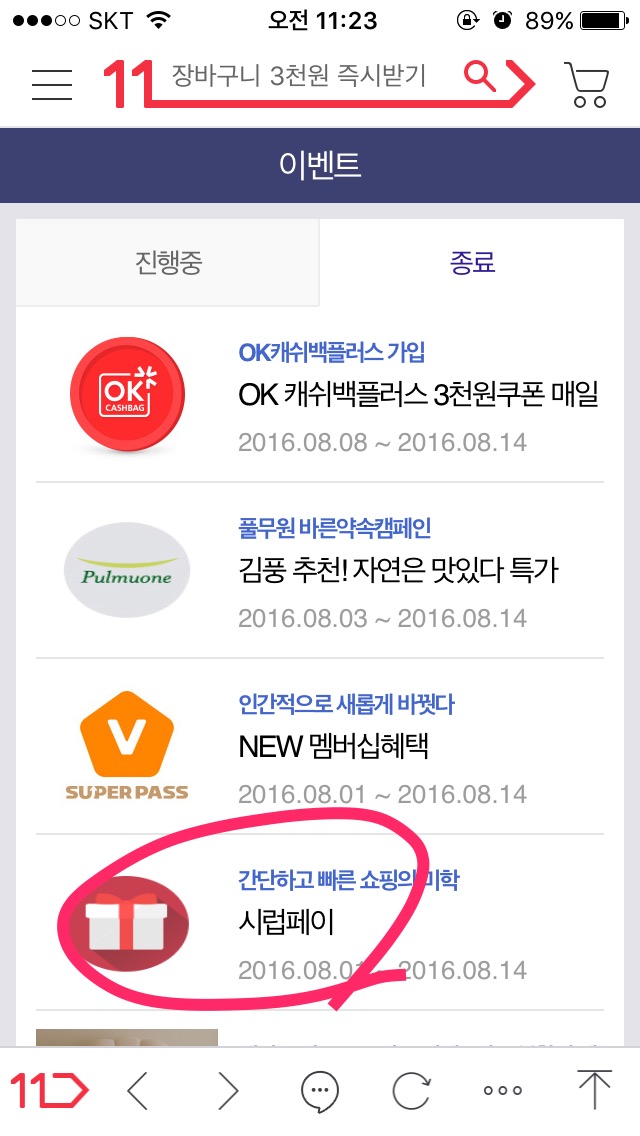Switch to the 진행중 tab
640x1136 pixels.
(x=168, y=262)
